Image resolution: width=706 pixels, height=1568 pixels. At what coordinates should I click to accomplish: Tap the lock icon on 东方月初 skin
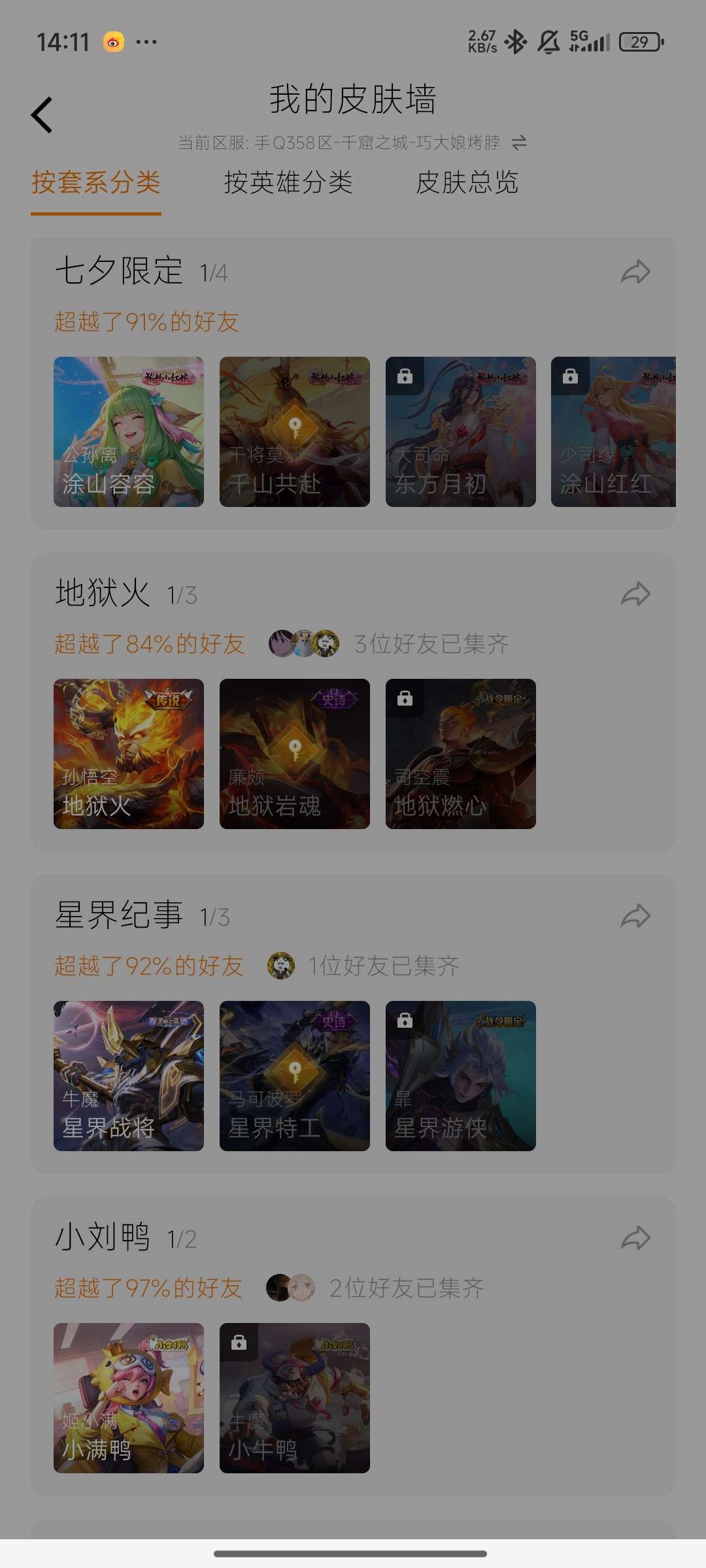tap(405, 376)
